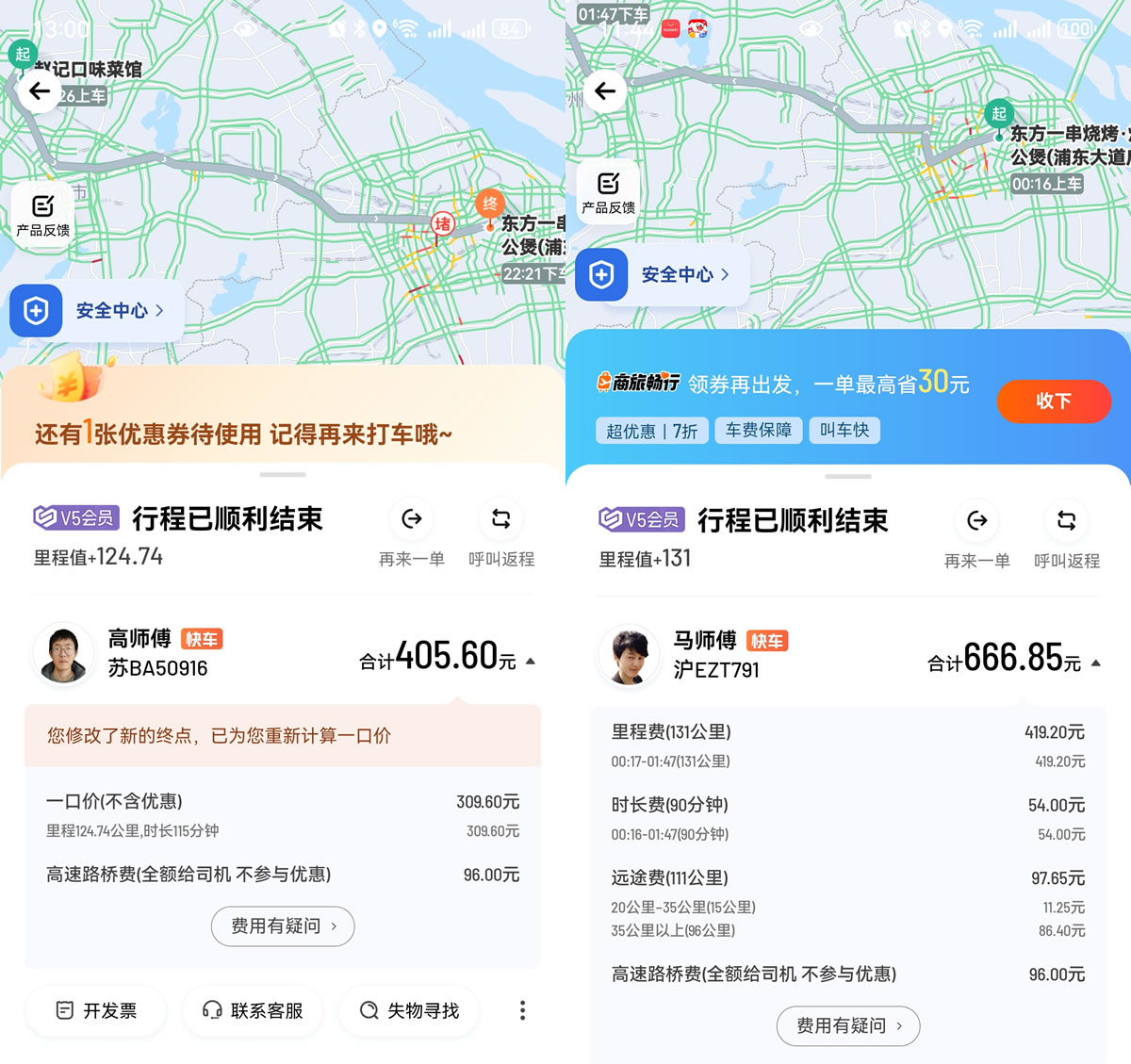Viewport: 1131px width, 1064px height.
Task: Open the three-dot overflow menu
Action: click(x=522, y=1011)
